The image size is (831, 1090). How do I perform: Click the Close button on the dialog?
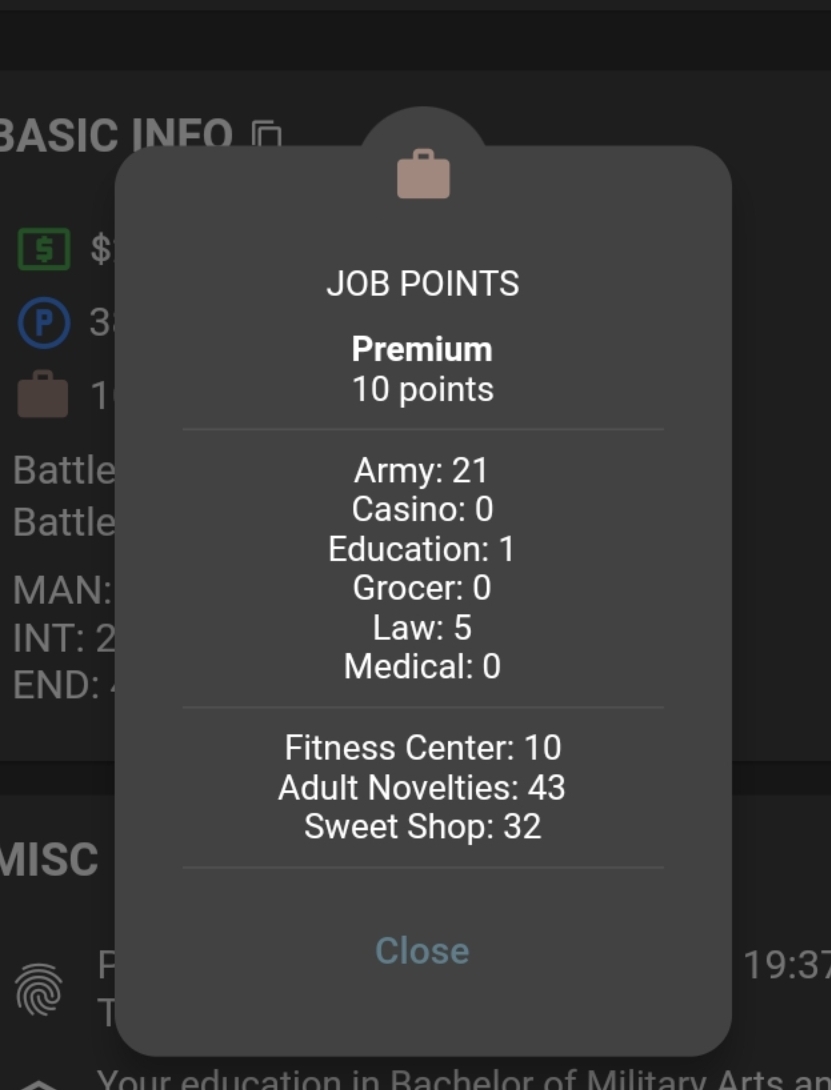[x=422, y=950]
